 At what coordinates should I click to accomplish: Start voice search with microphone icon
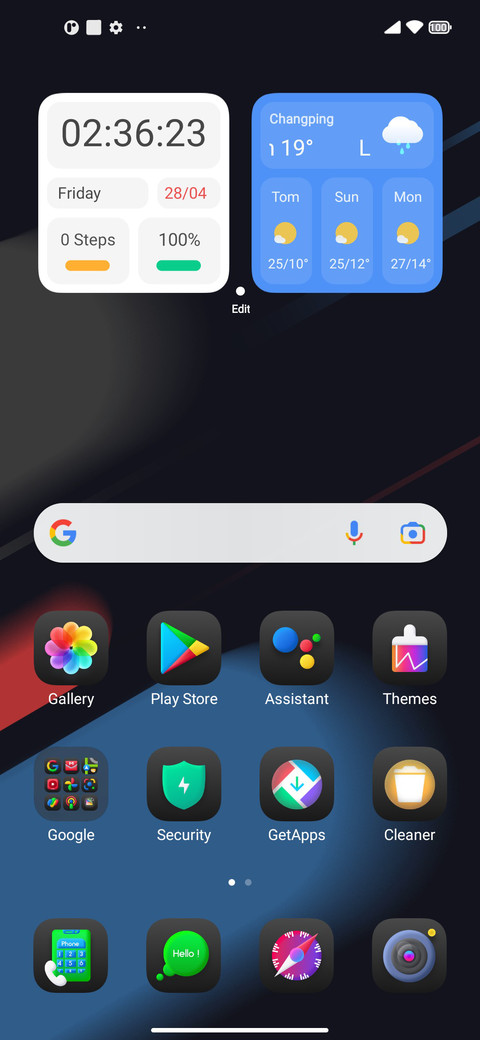(x=354, y=533)
